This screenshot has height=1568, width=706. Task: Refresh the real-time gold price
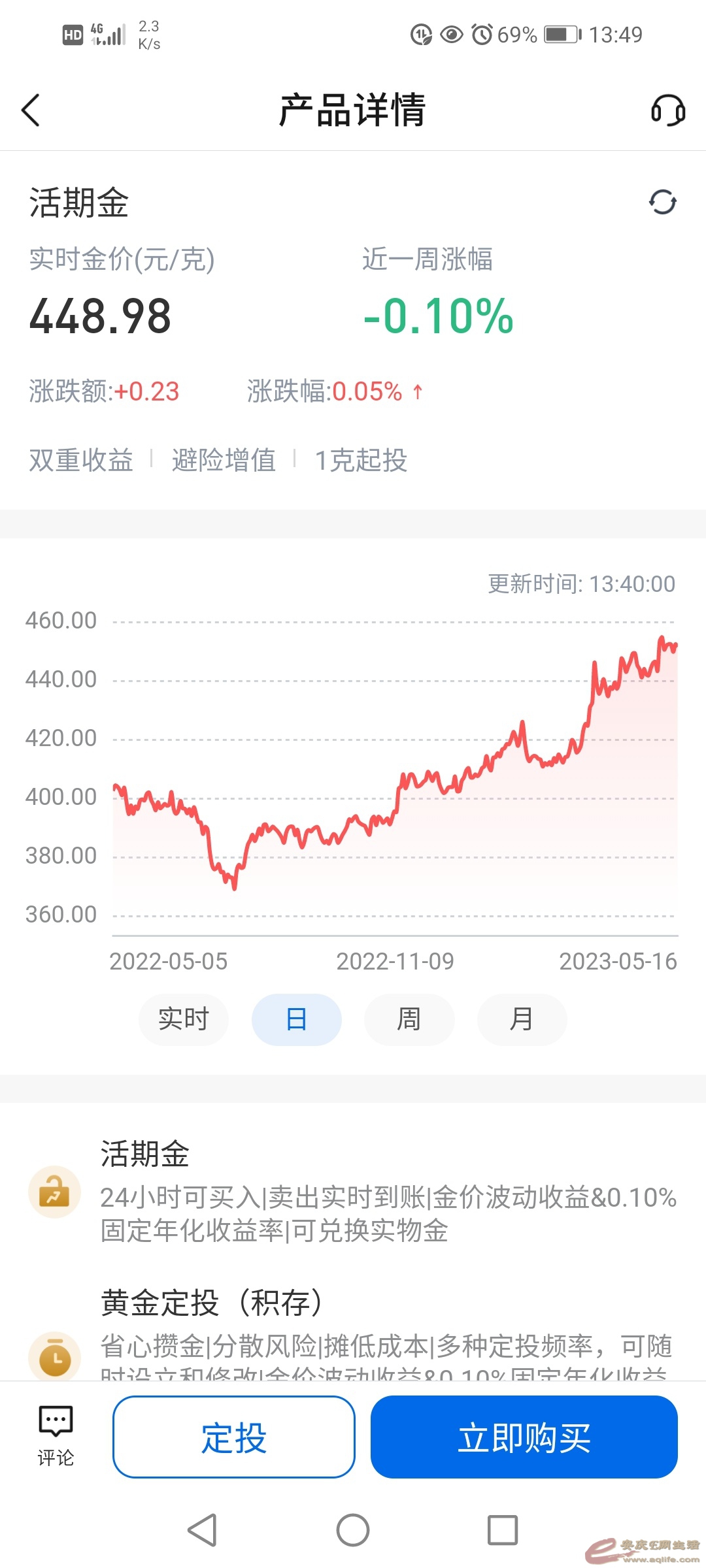tap(662, 202)
